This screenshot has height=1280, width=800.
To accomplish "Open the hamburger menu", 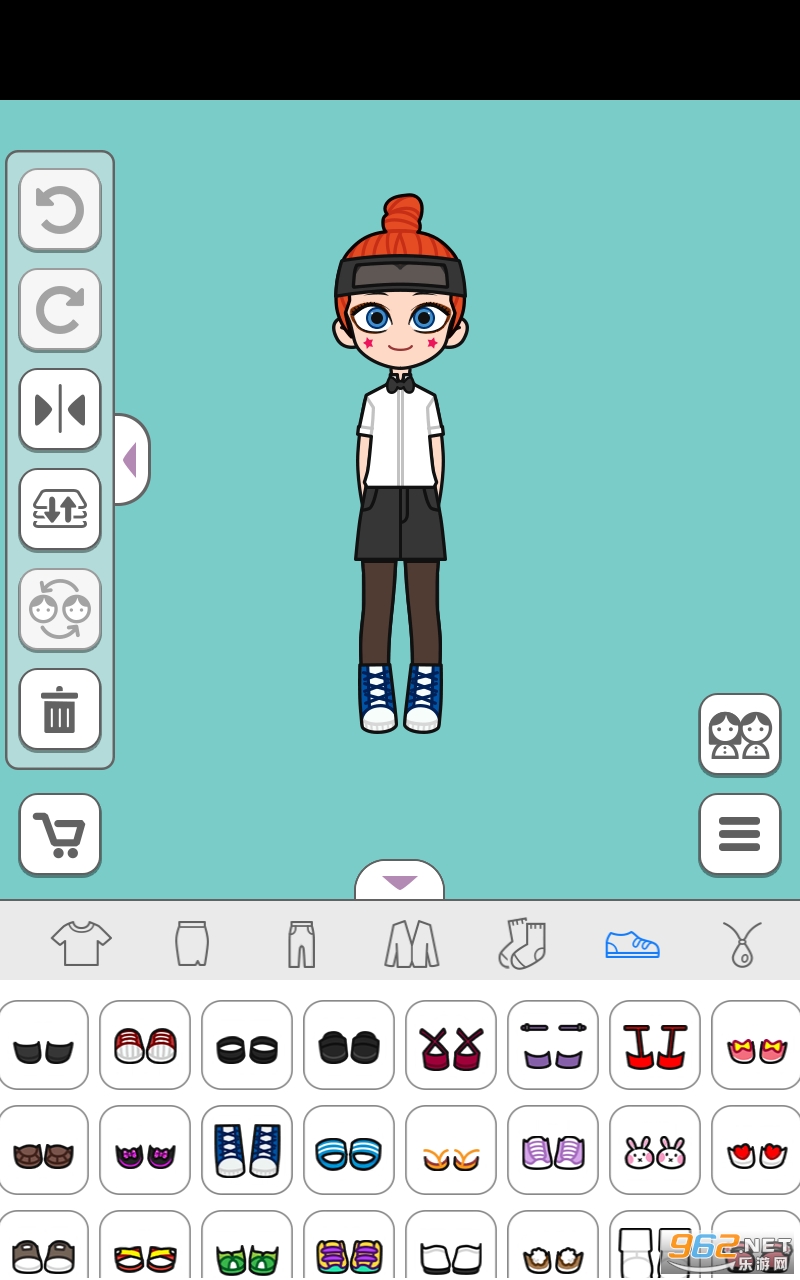I will pos(740,834).
